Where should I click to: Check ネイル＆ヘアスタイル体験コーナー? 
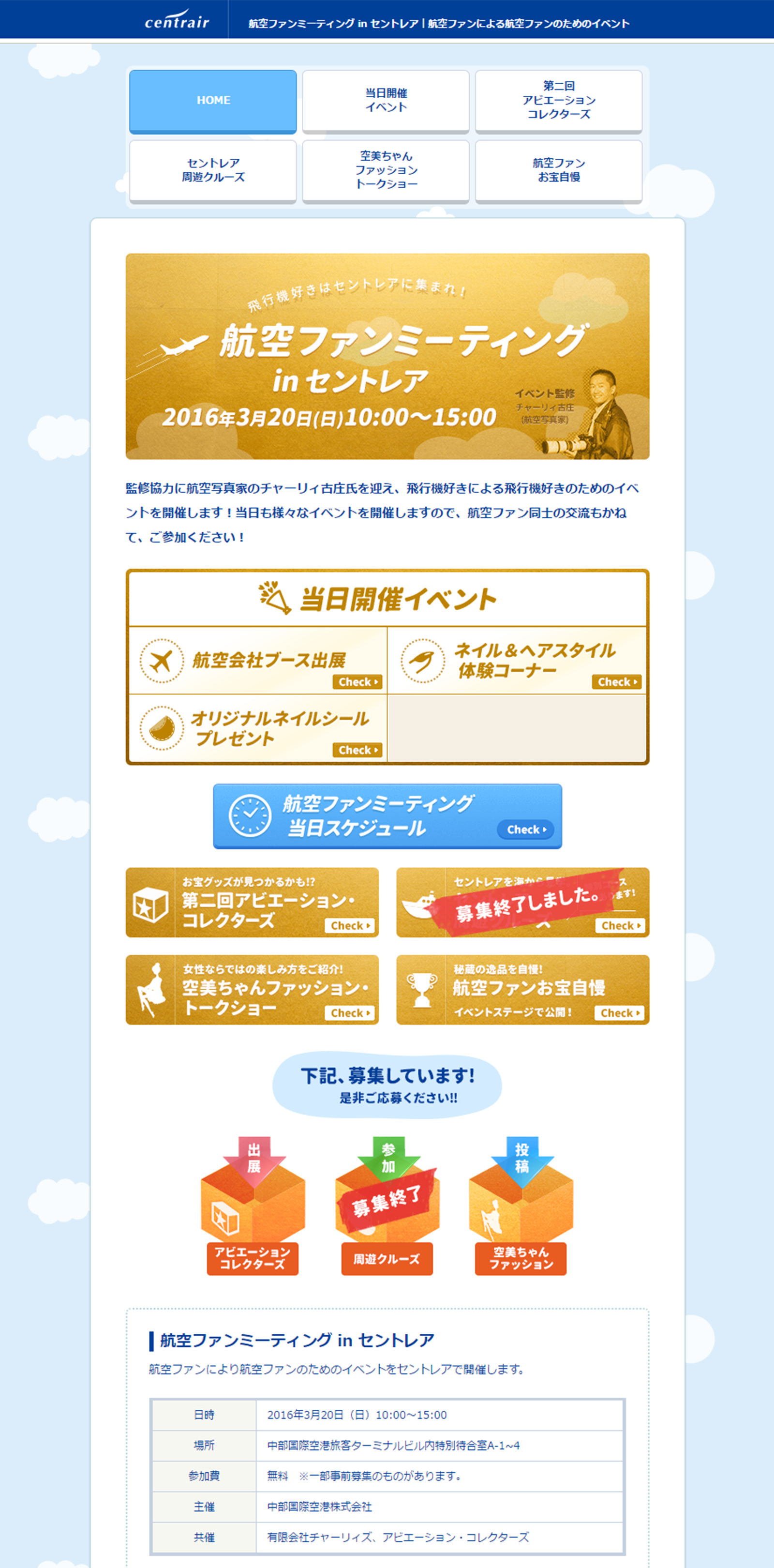517,661
